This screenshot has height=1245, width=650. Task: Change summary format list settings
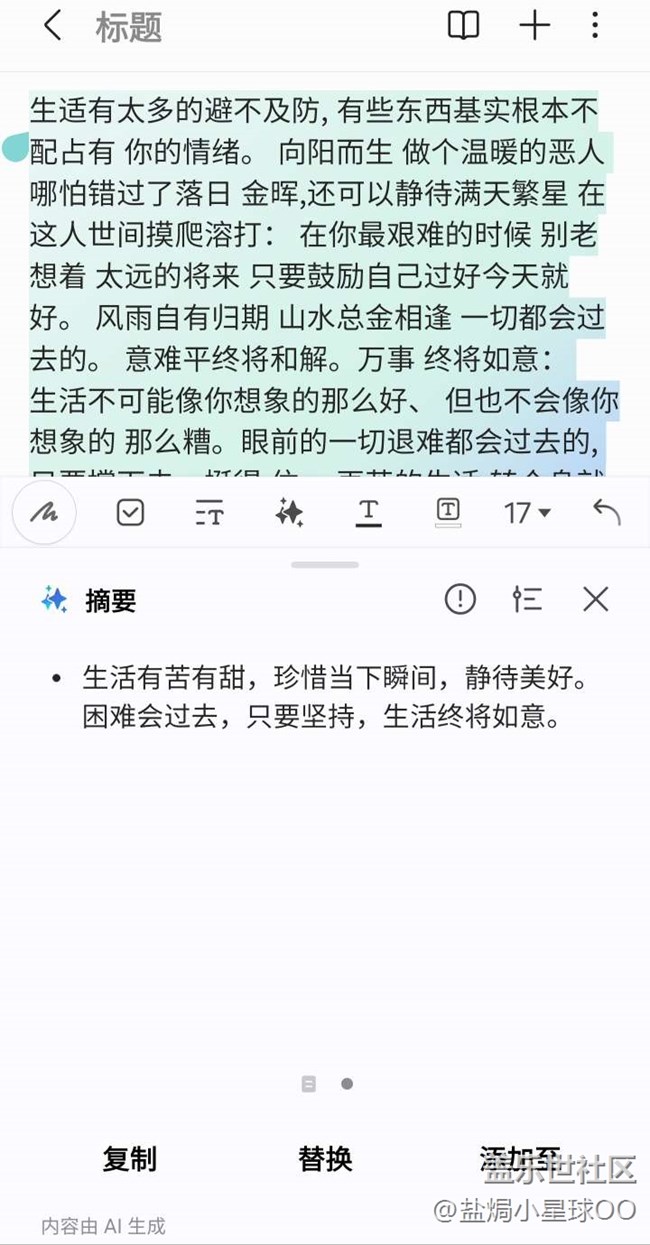click(527, 599)
